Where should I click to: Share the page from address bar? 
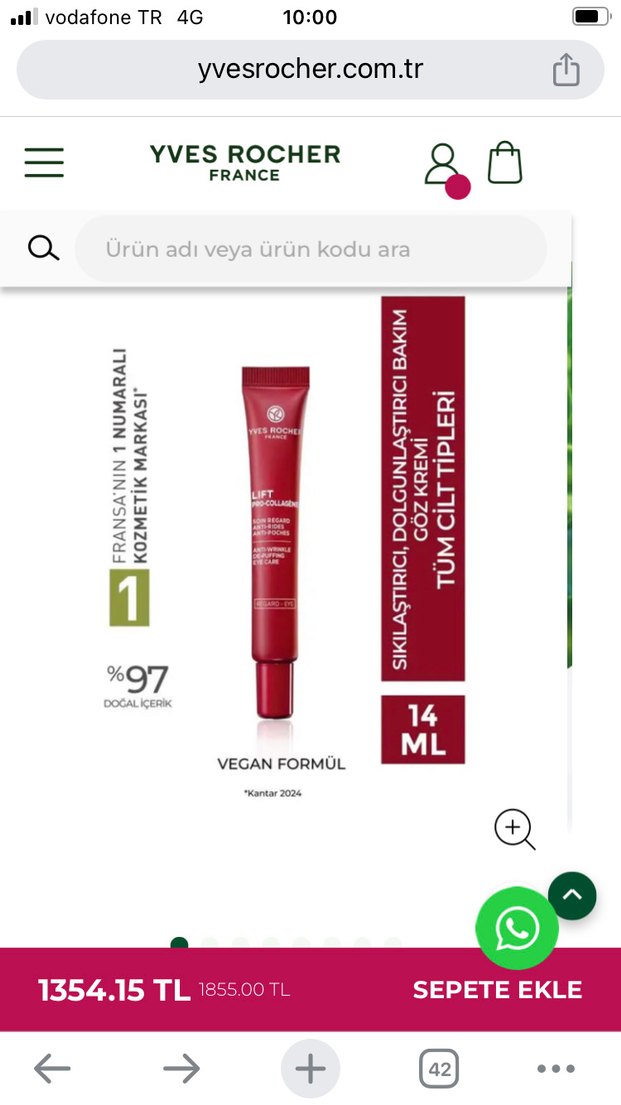(x=566, y=70)
